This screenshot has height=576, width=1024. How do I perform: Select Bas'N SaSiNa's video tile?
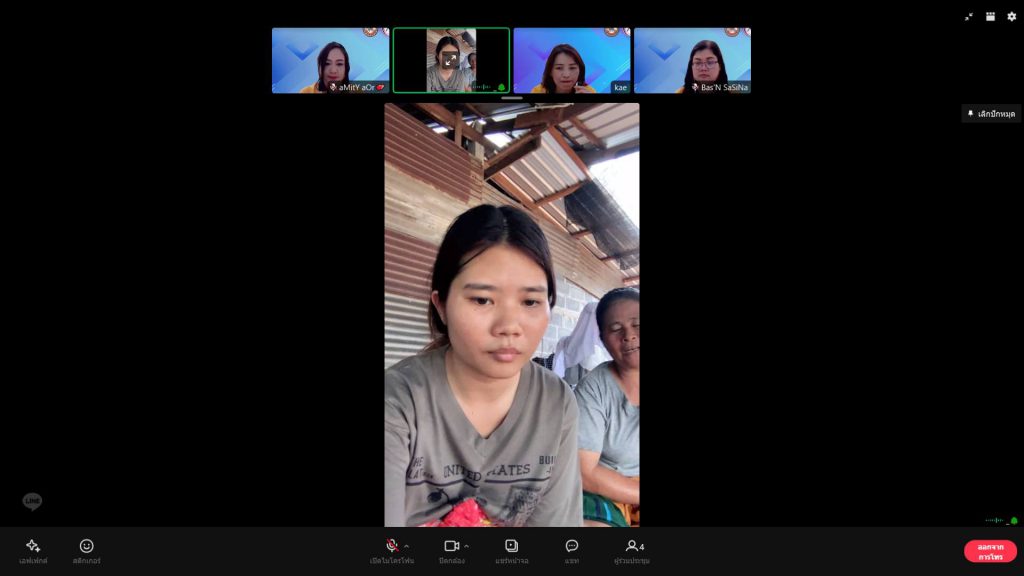tap(692, 60)
